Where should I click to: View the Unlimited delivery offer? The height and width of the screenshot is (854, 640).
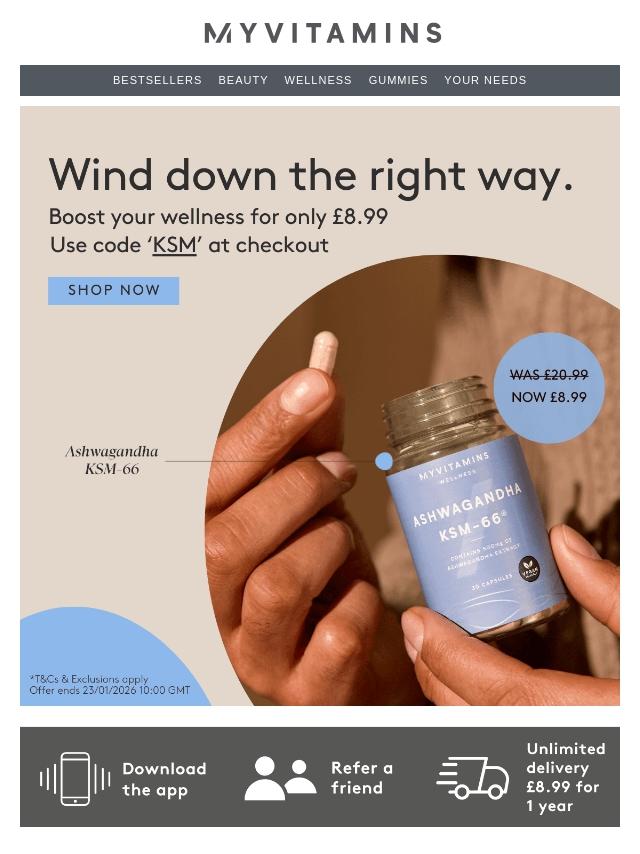[x=522, y=777]
